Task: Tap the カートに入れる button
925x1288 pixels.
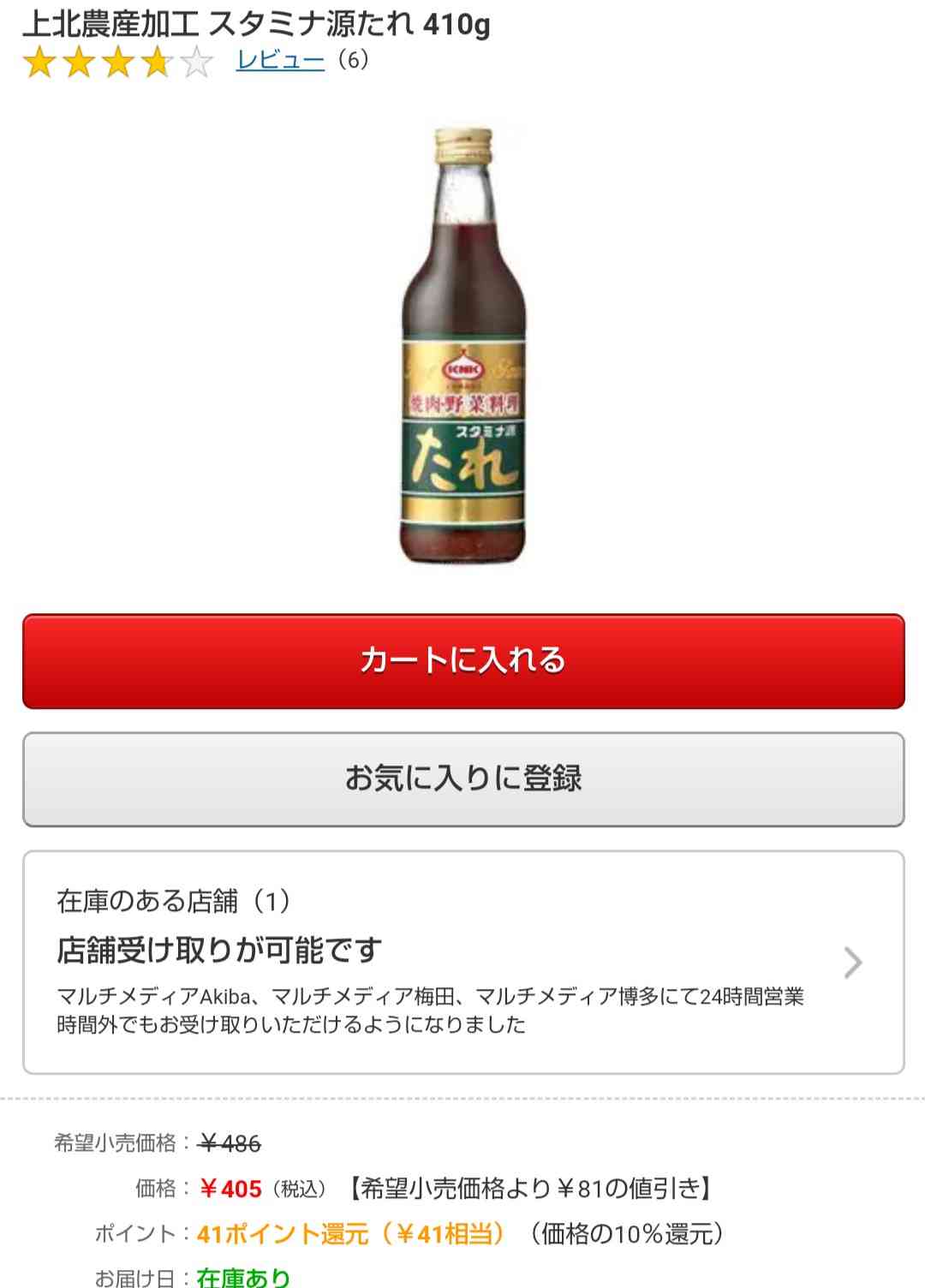Action: tap(462, 661)
